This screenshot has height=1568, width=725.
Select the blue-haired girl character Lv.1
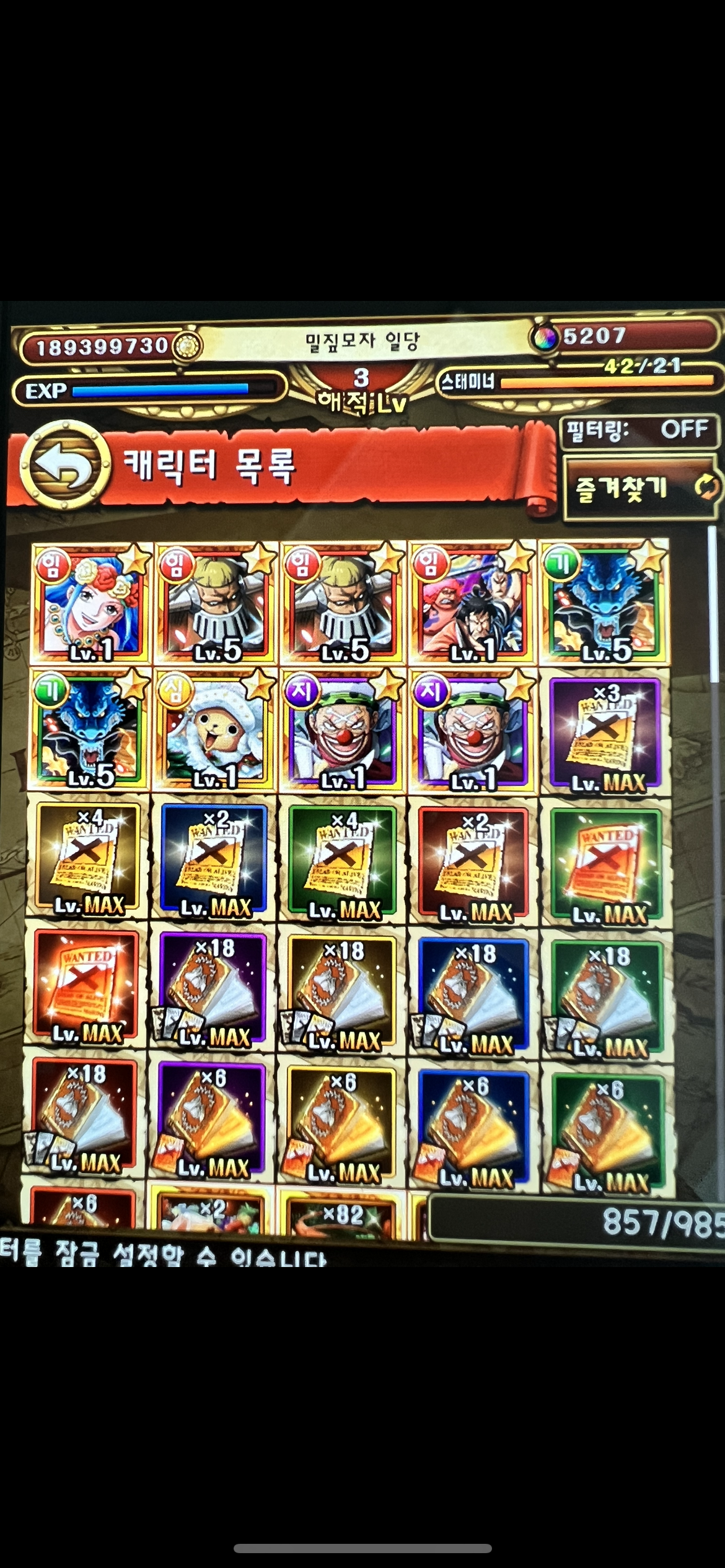point(90,604)
